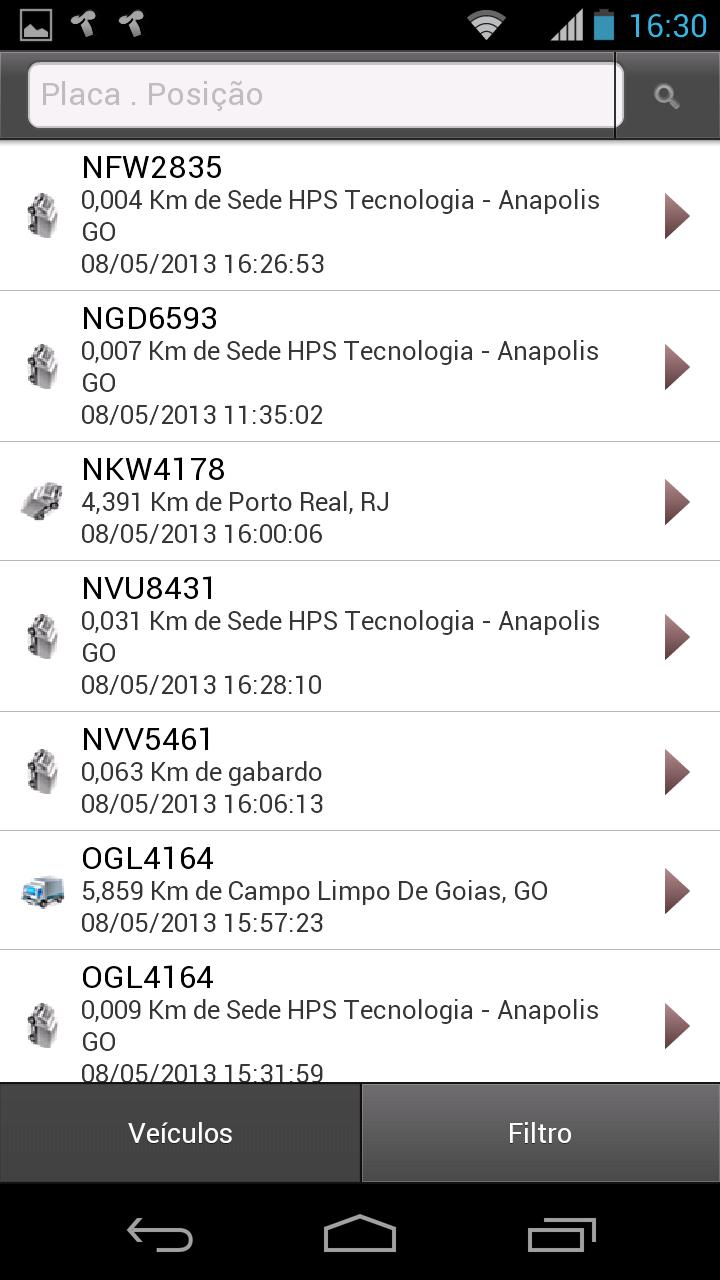Open vehicle NFW2835 details
Image resolution: width=720 pixels, height=1280 pixels.
pos(360,215)
